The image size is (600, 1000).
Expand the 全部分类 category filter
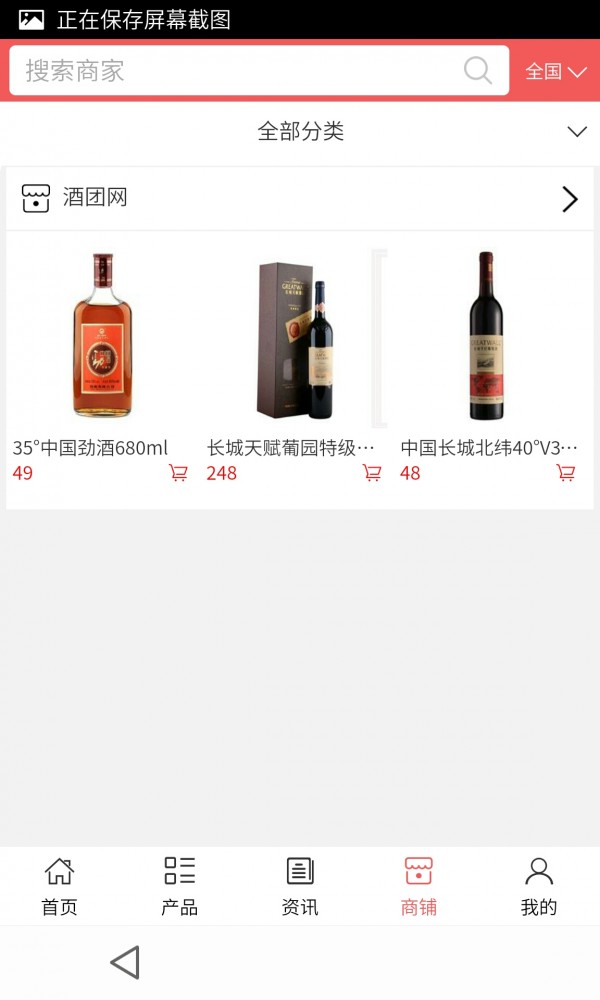[300, 131]
